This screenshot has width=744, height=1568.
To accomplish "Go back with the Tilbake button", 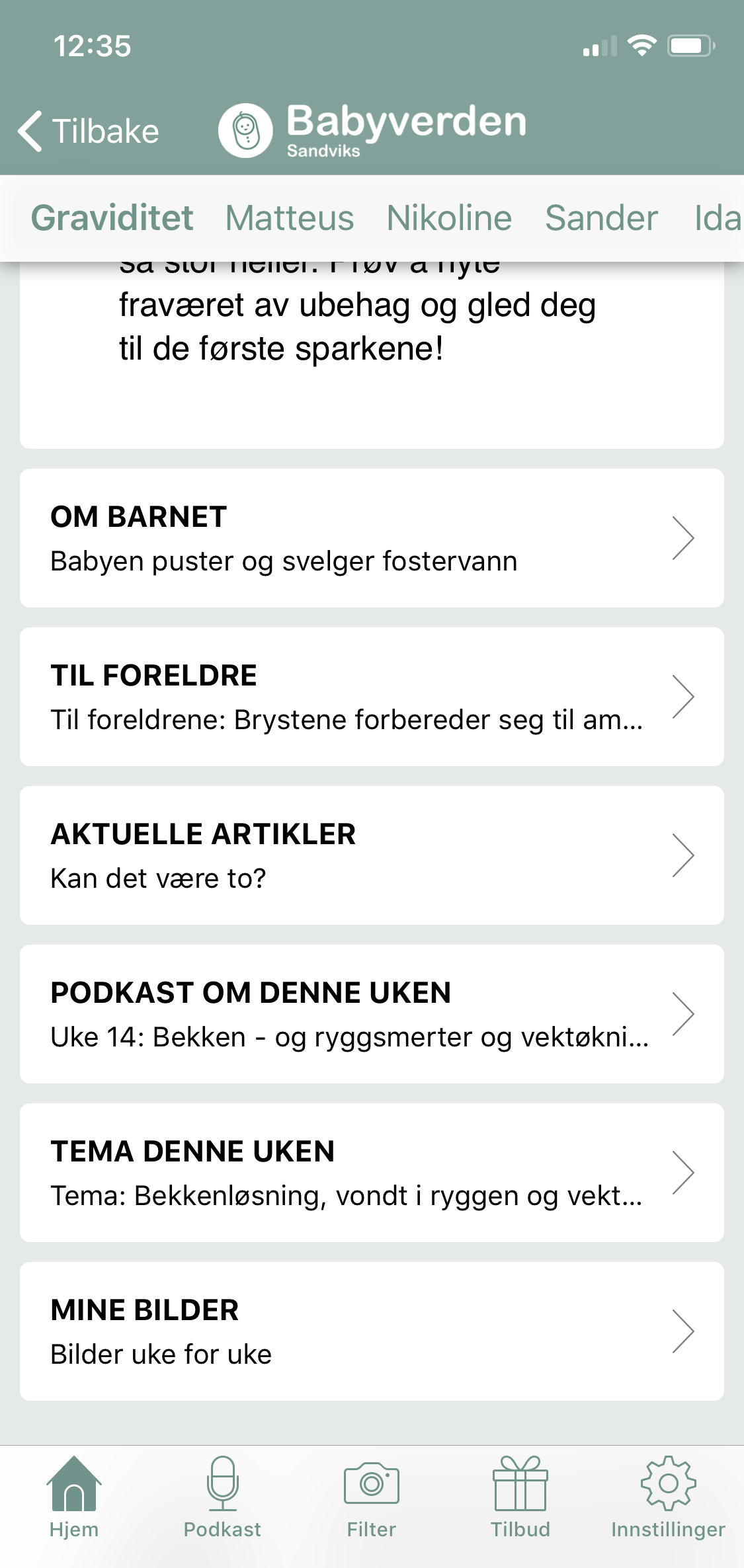I will pos(89,131).
